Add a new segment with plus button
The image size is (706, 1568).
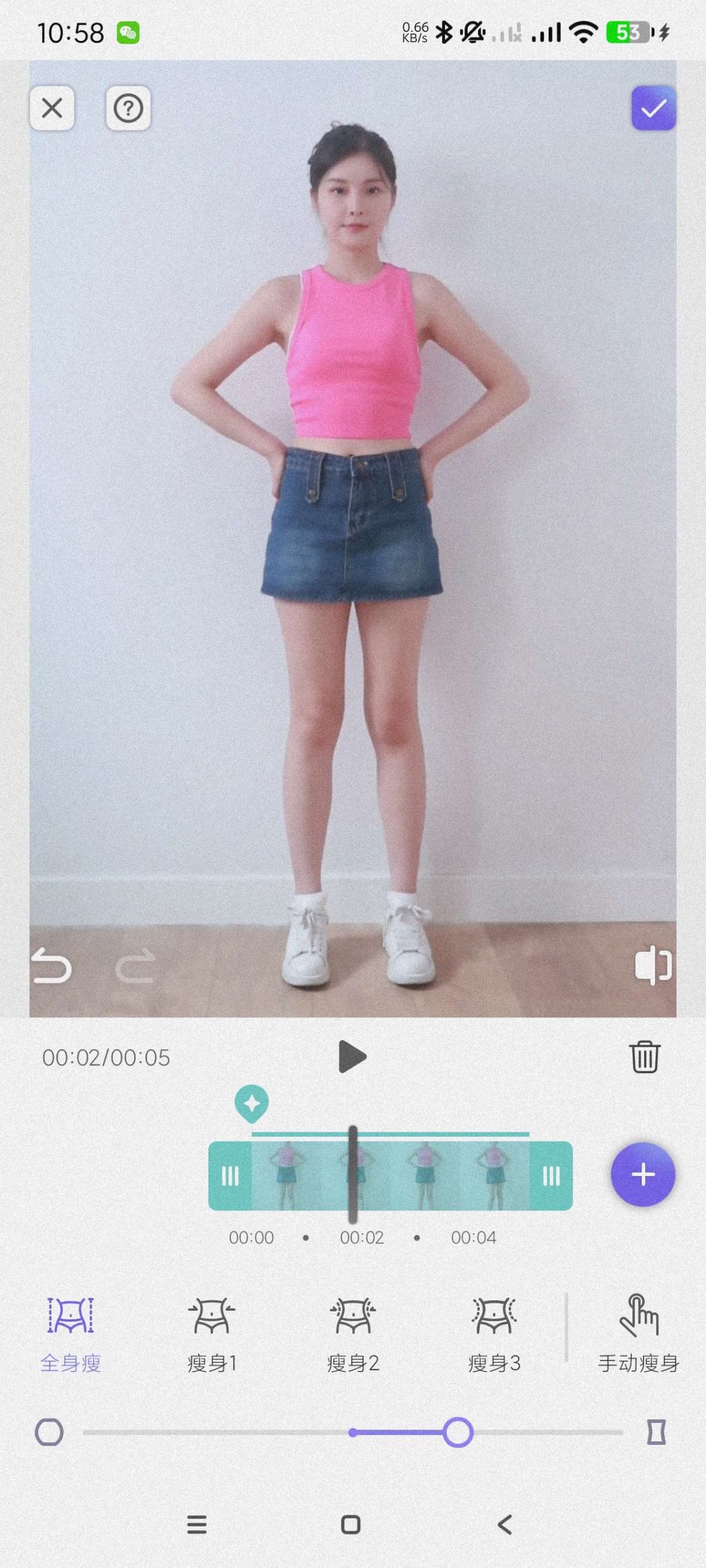point(642,1174)
